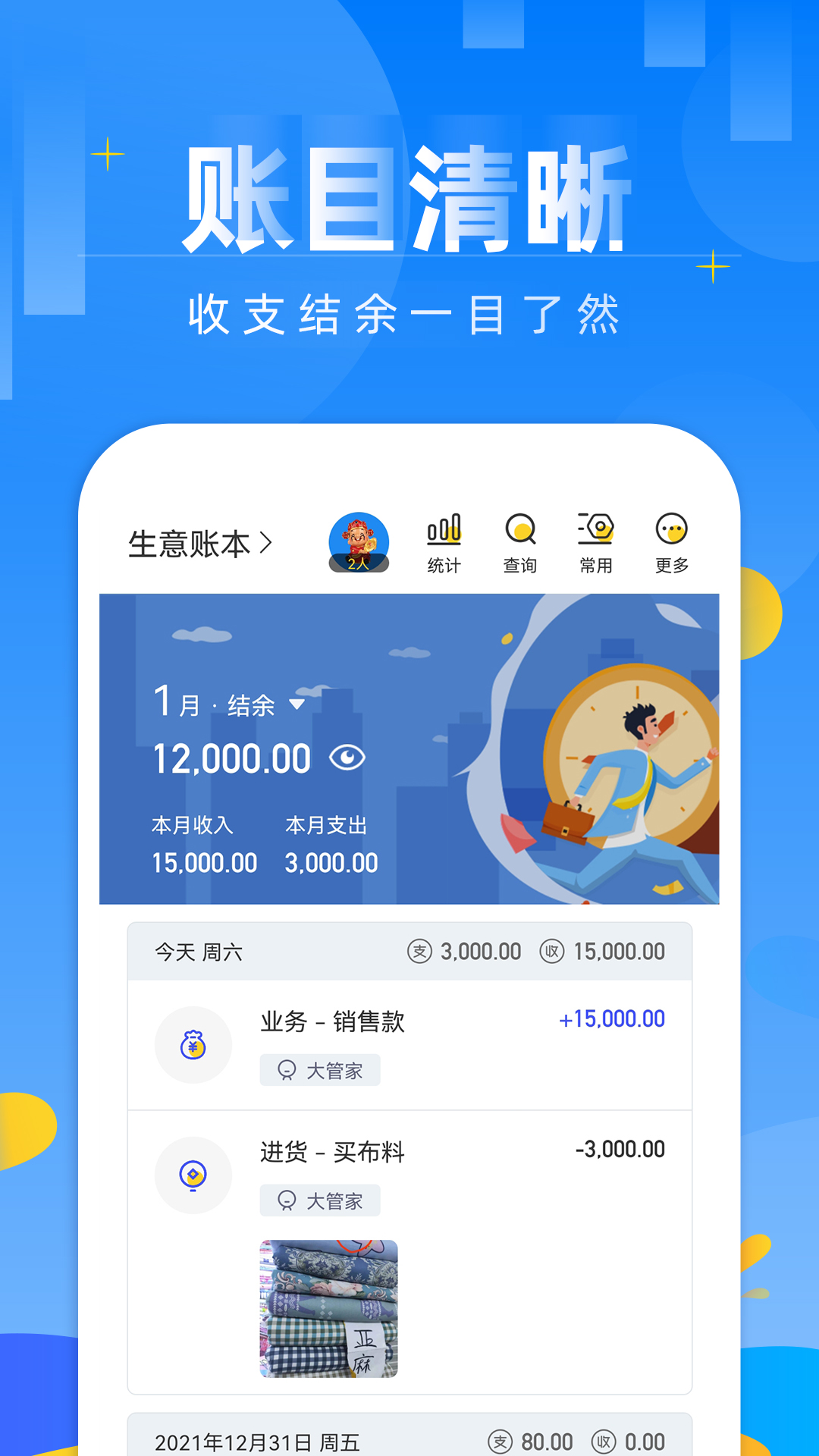819x1456 pixels.
Task: Click the 大管家 tag under 买布料 entry
Action: point(319,1200)
